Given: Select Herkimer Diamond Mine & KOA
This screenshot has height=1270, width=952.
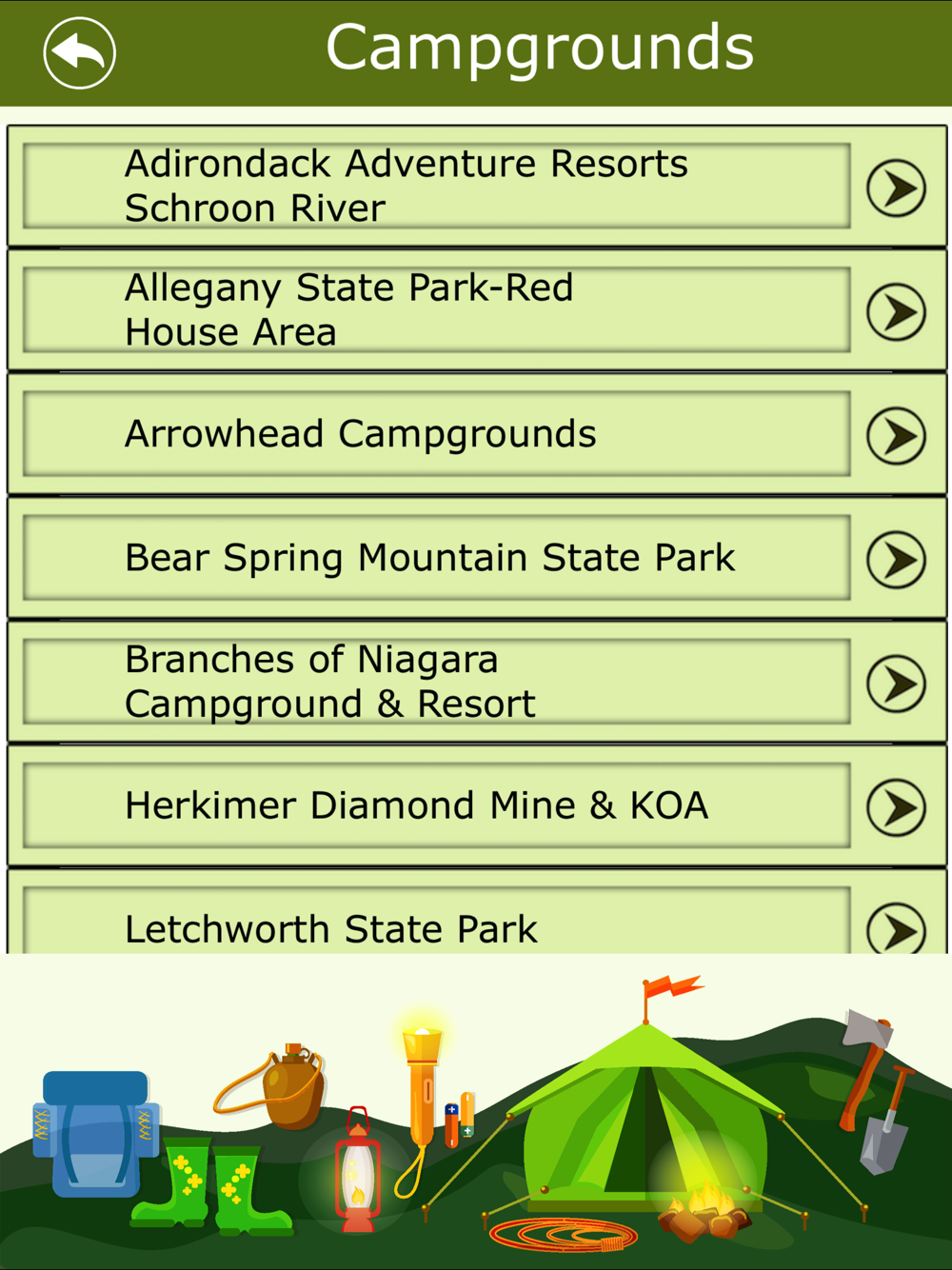Looking at the screenshot, I should click(436, 805).
